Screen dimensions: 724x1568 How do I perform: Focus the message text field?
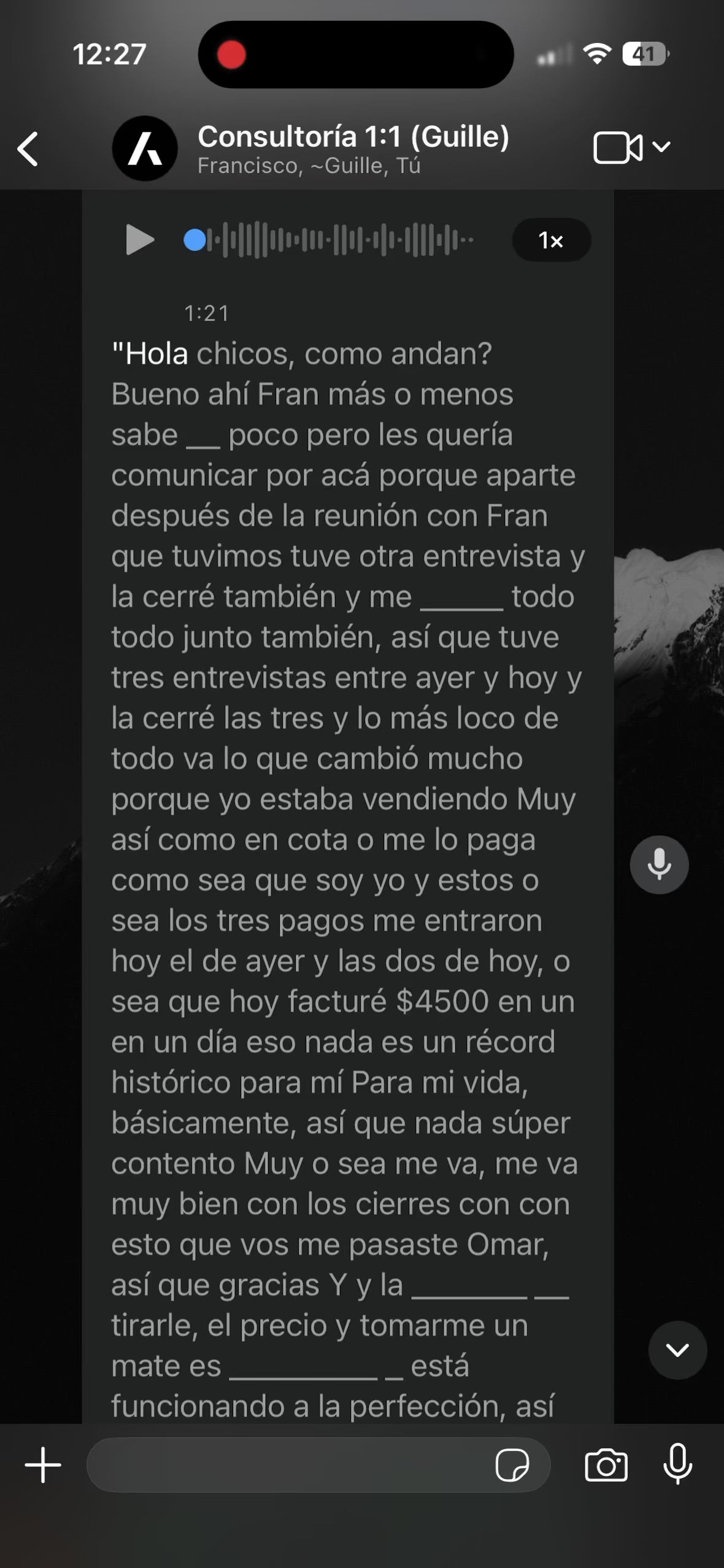pyautogui.click(x=288, y=1465)
